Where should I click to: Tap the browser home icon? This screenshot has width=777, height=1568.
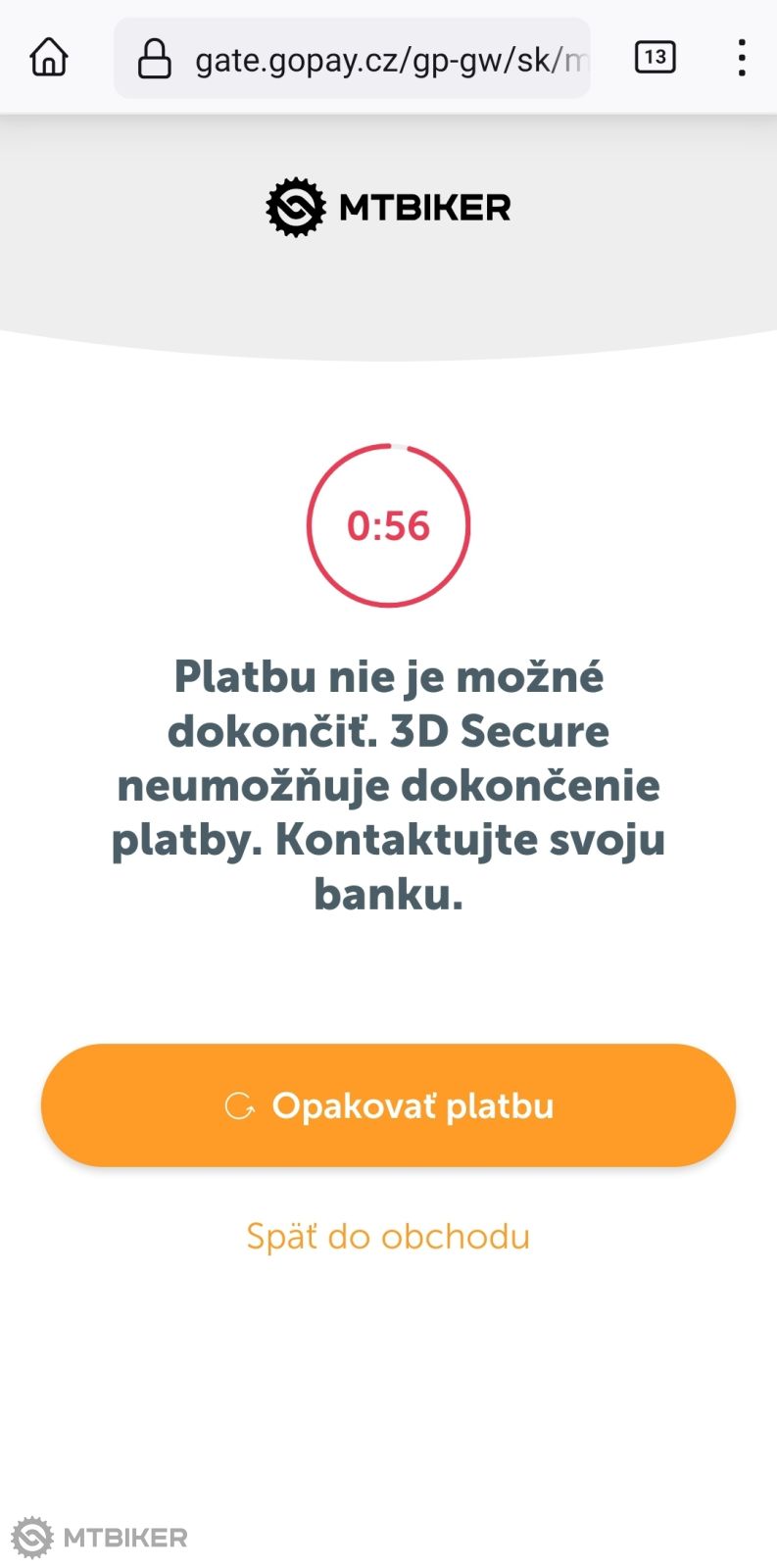[49, 58]
